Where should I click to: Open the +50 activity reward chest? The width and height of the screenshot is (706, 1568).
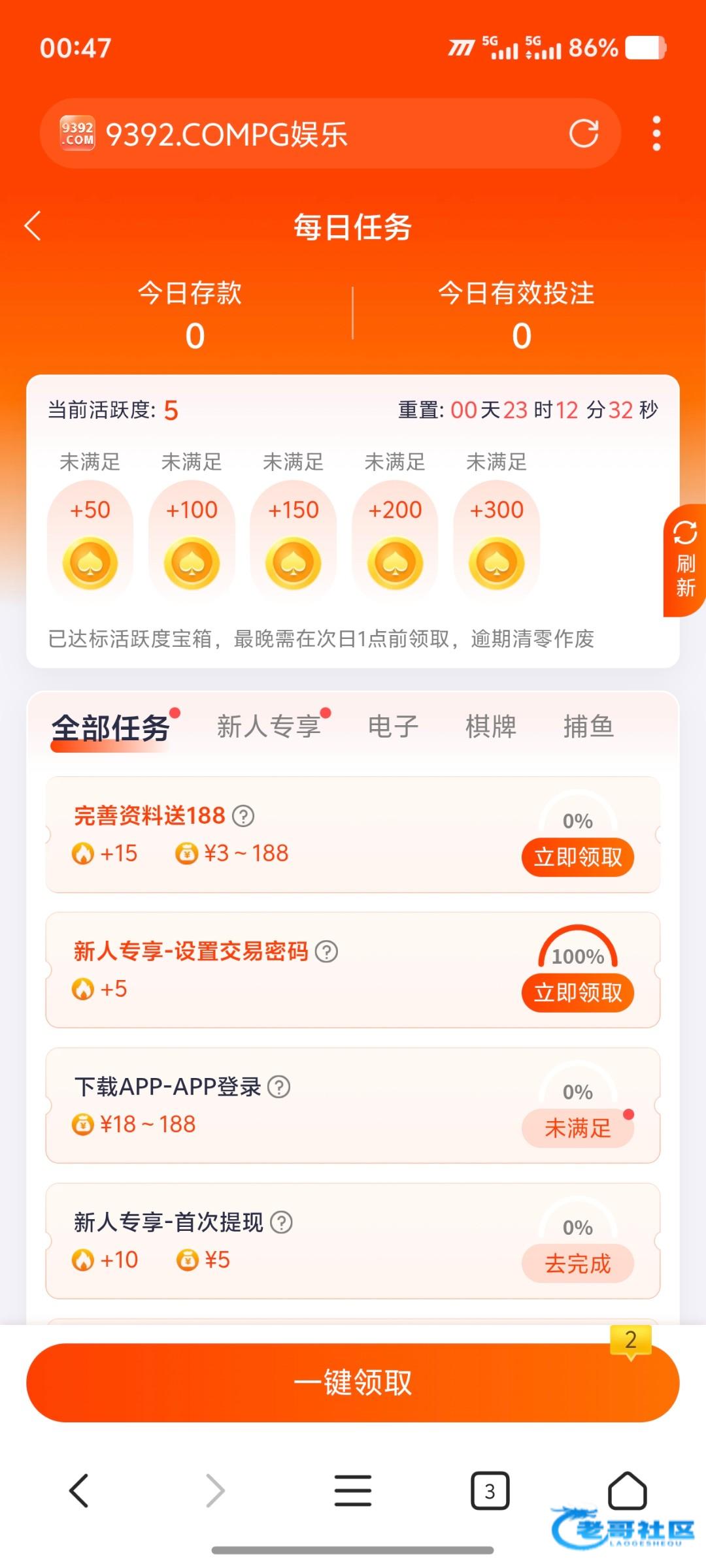[x=90, y=541]
